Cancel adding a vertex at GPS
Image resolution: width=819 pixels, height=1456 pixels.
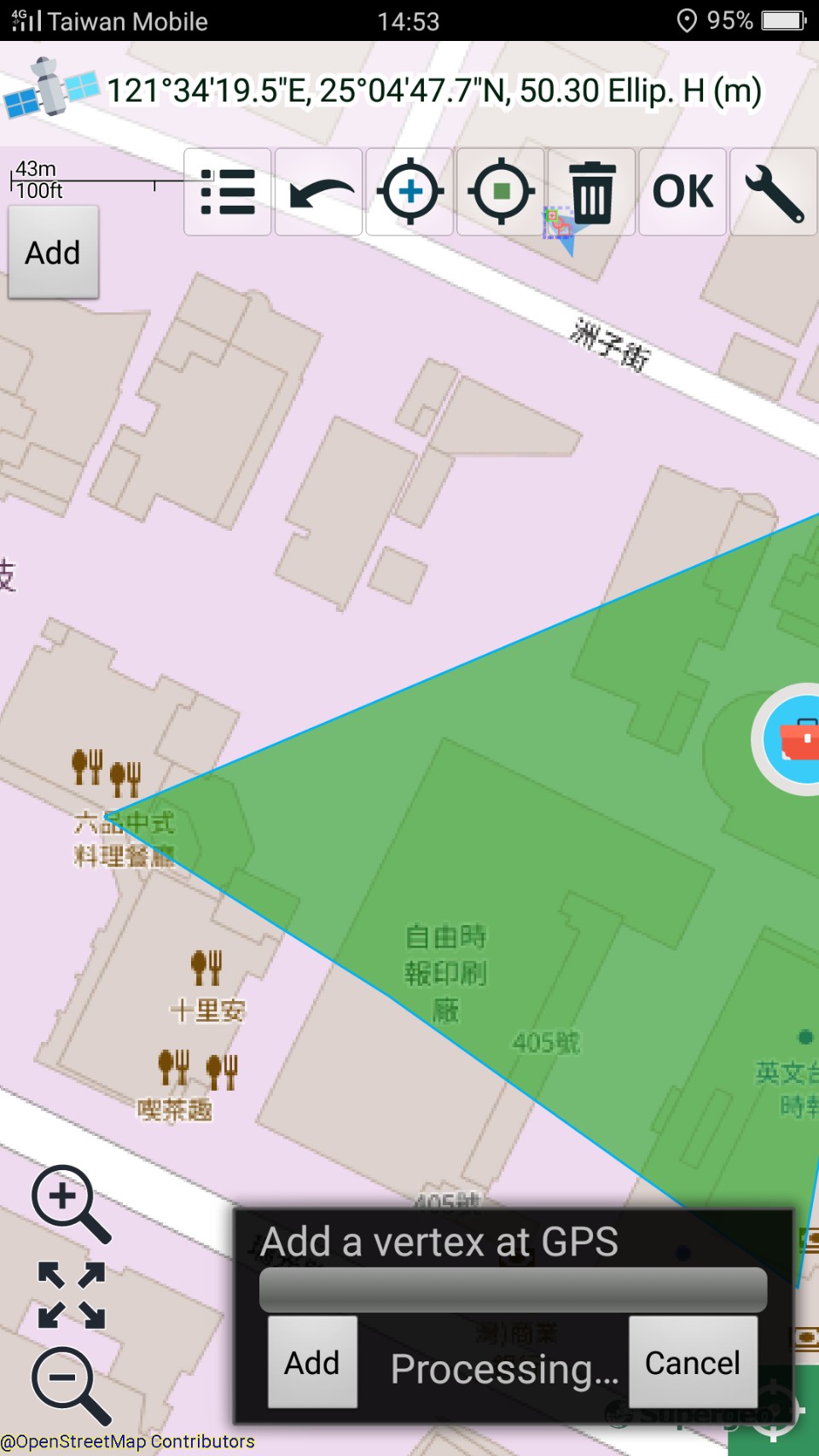(693, 1362)
